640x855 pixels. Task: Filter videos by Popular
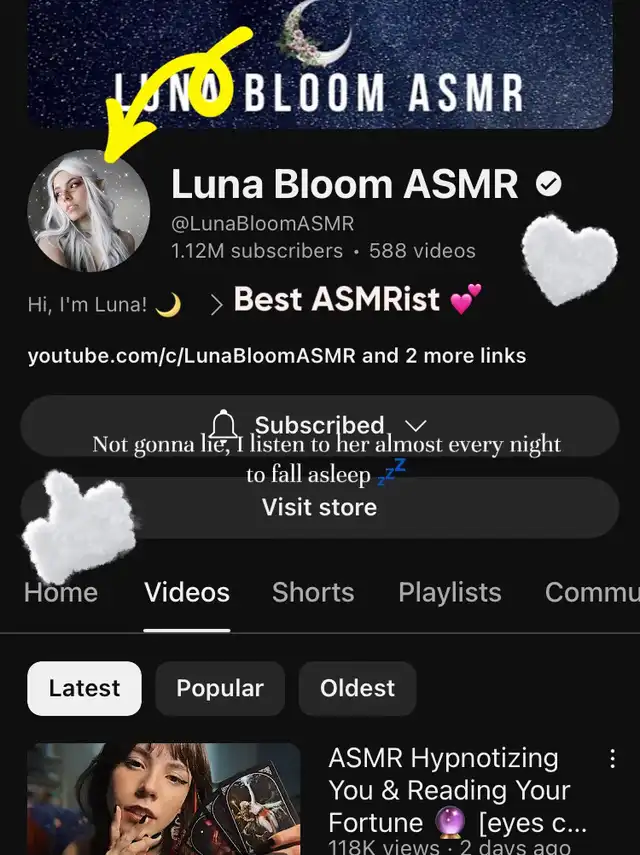220,688
